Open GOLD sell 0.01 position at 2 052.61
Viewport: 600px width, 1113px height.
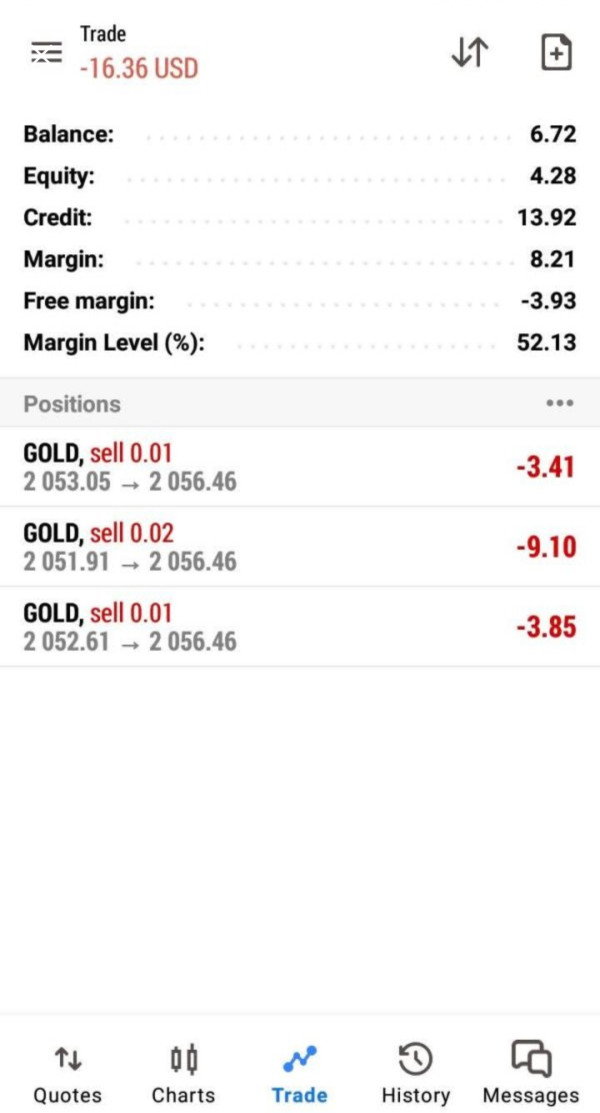click(300, 627)
